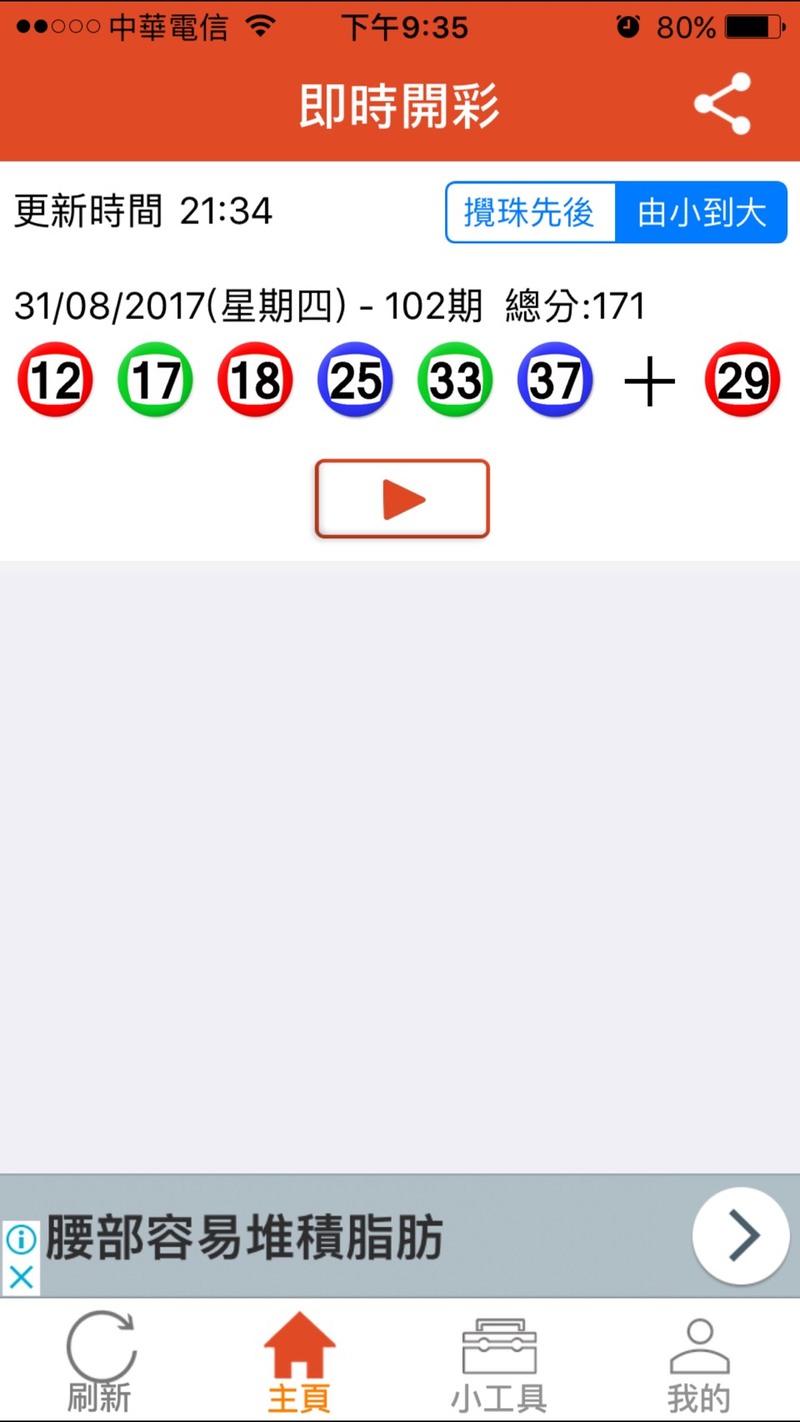800x1422 pixels.
Task: Open the ad info icon
Action: [x=20, y=1240]
